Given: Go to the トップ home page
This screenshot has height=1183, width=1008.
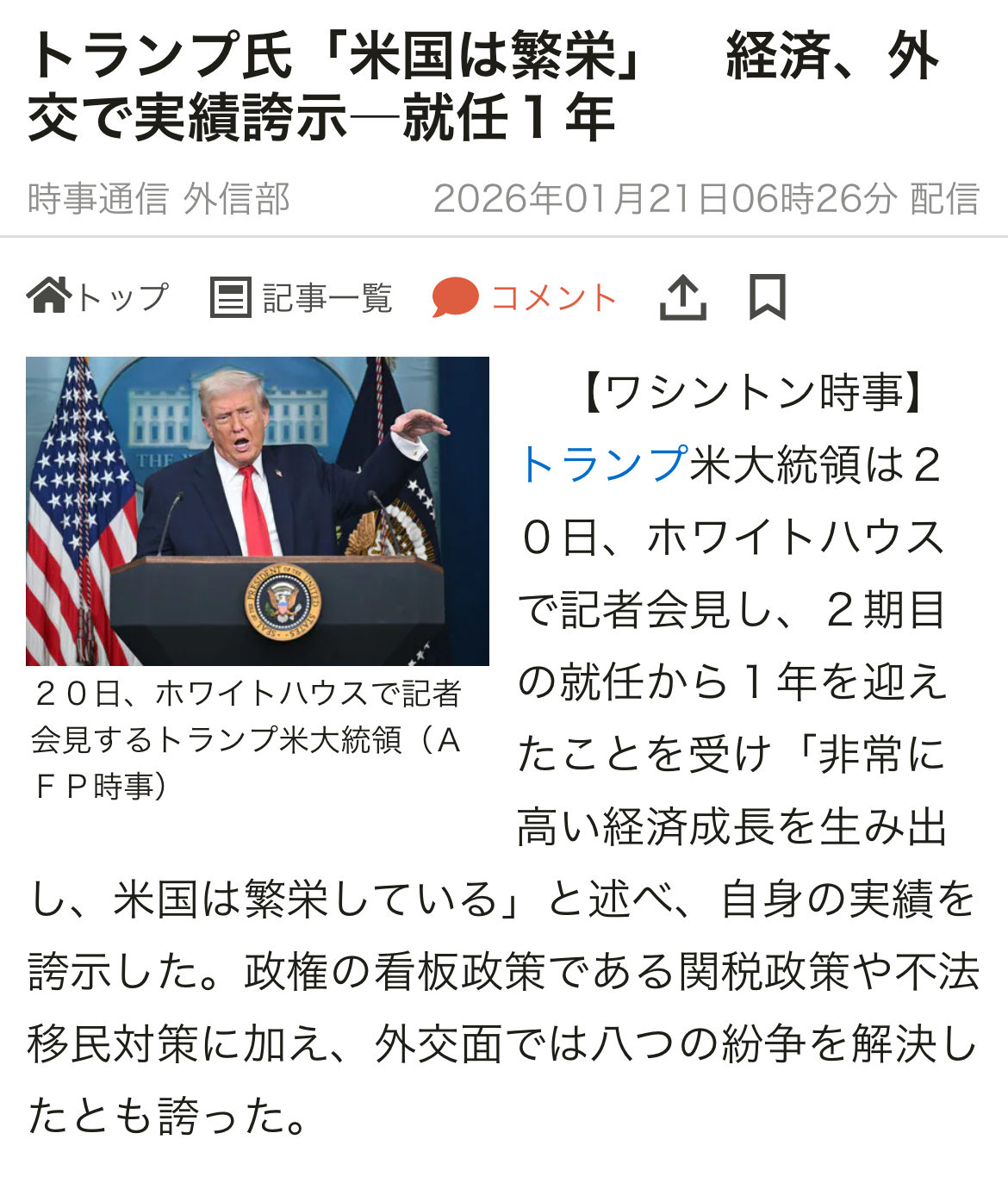Looking at the screenshot, I should [97, 297].
